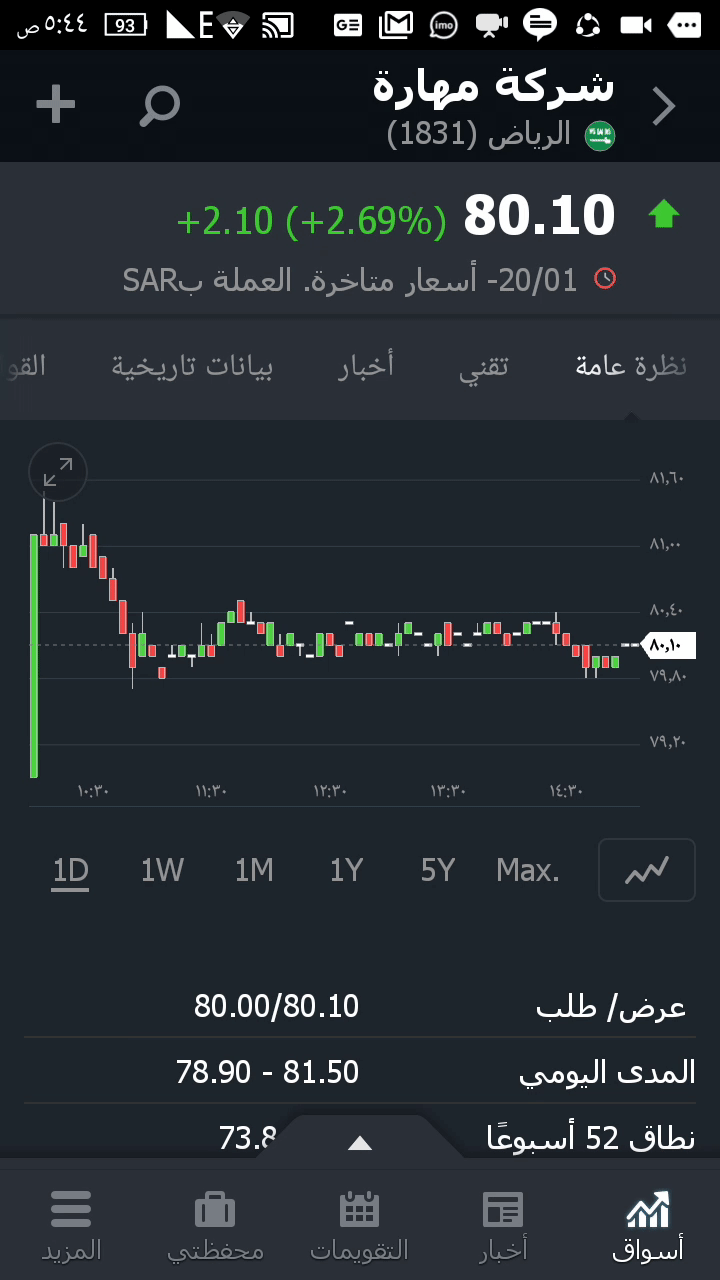Switch to بيانات تاريخية tab

point(192,366)
